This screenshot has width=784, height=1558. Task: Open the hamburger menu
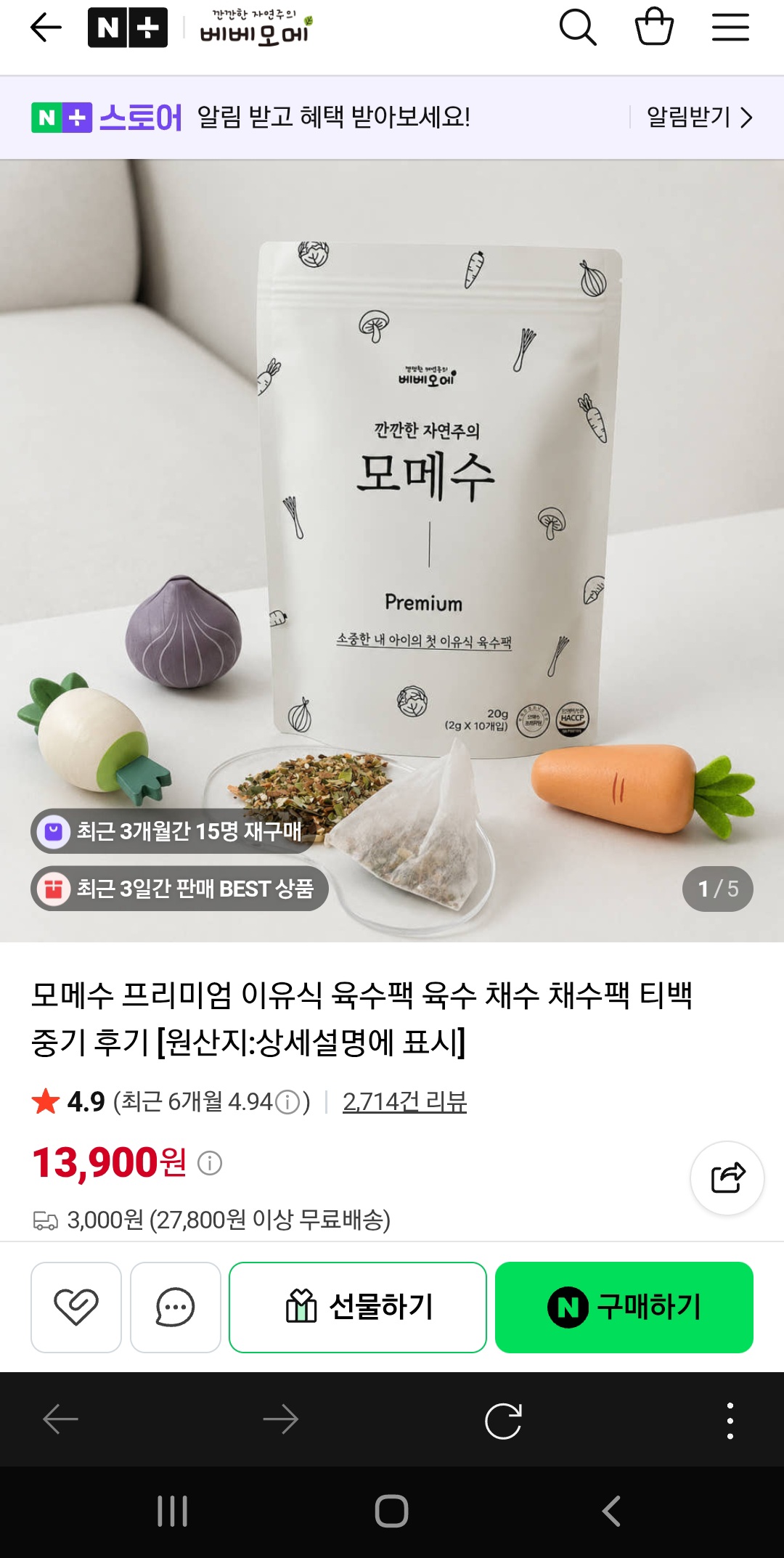pyautogui.click(x=730, y=28)
